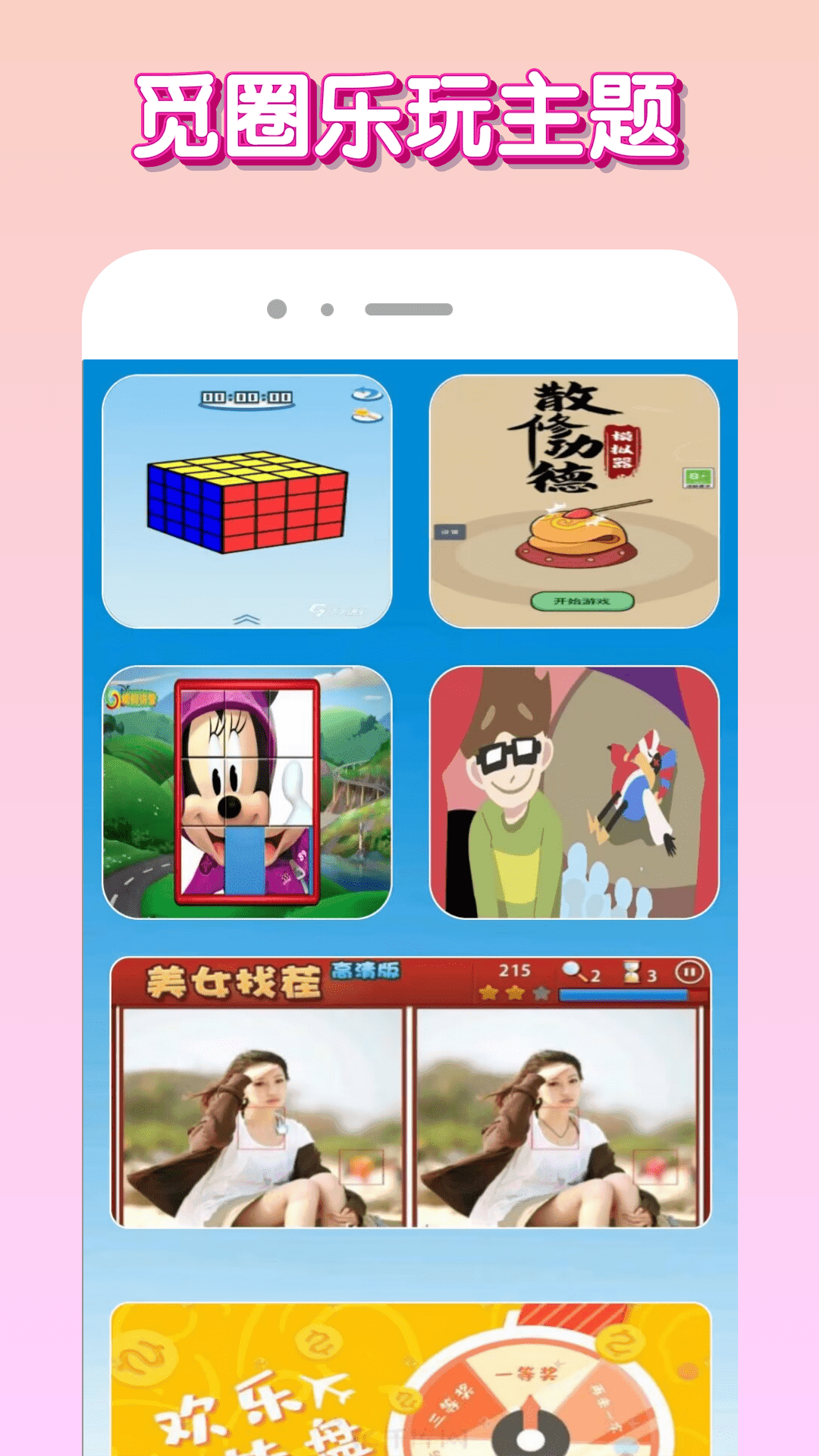The image size is (819, 1456).
Task: Click the magnifier hint icon in 美女找茬
Action: (x=572, y=968)
